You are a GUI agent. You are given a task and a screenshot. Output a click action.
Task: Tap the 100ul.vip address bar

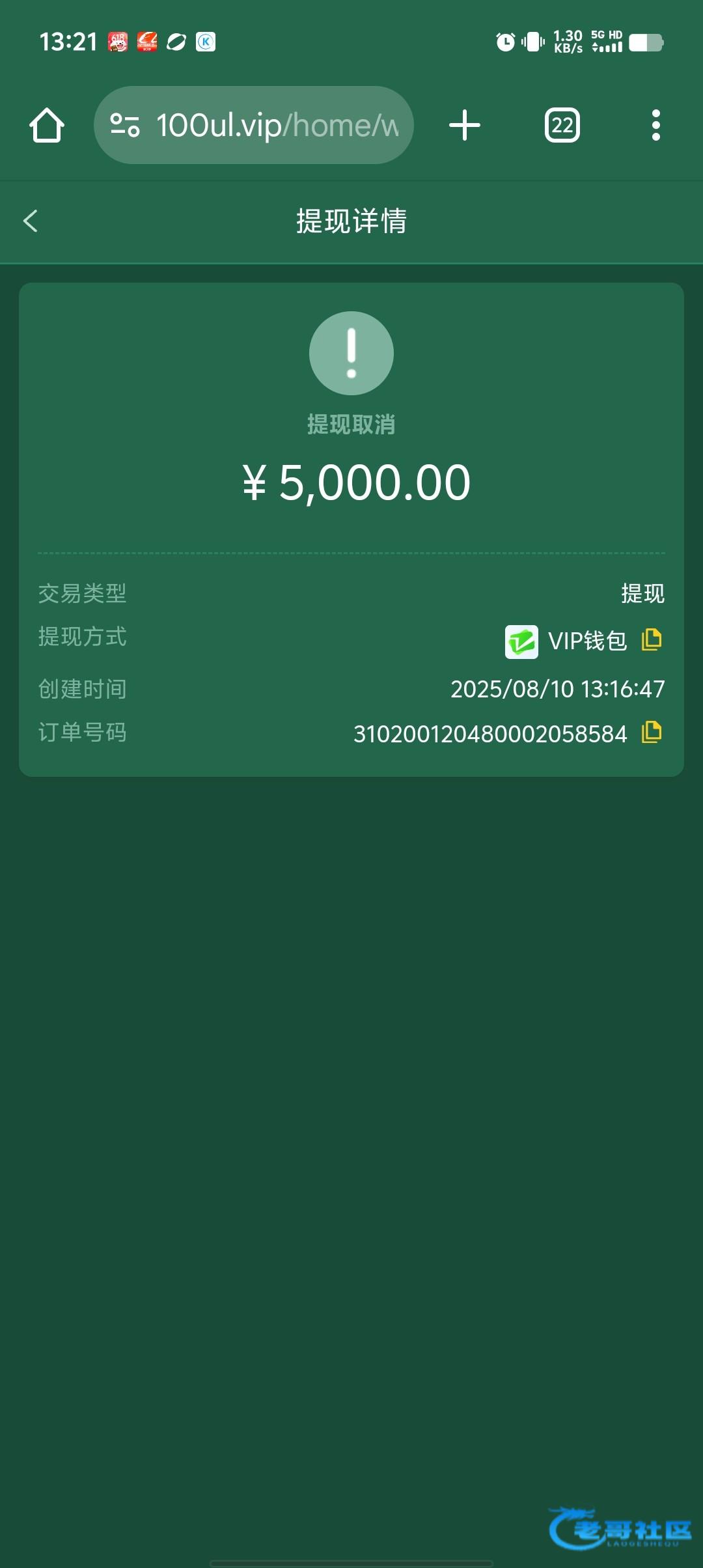click(x=254, y=125)
